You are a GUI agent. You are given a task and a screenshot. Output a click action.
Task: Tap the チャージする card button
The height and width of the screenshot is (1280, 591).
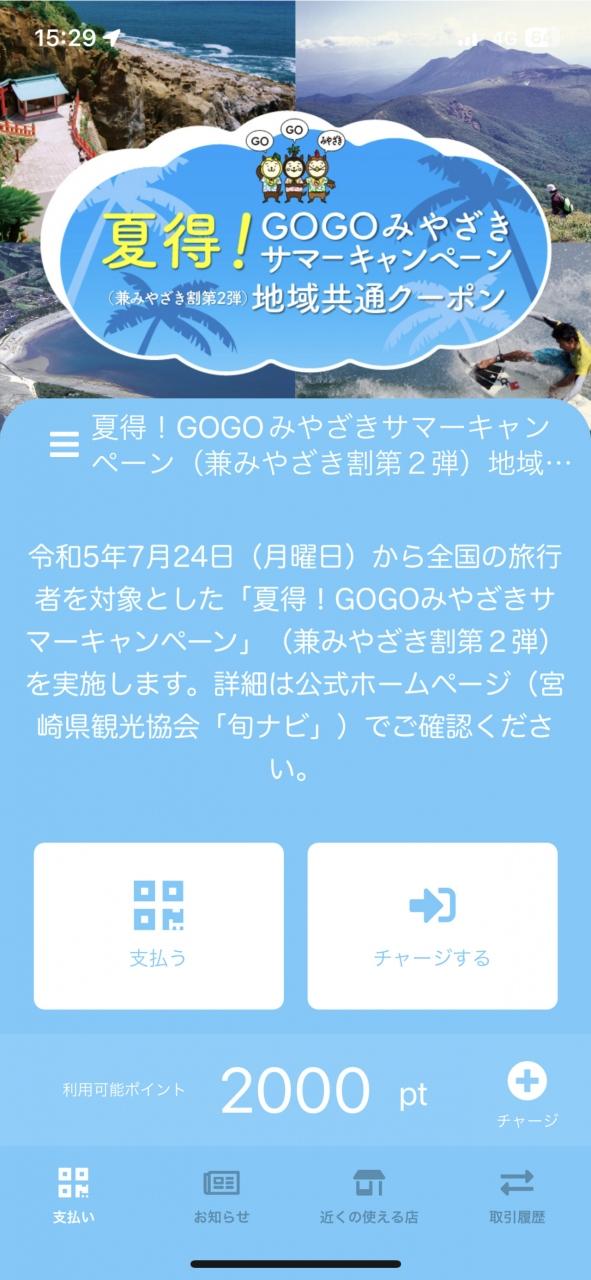pyautogui.click(x=432, y=926)
